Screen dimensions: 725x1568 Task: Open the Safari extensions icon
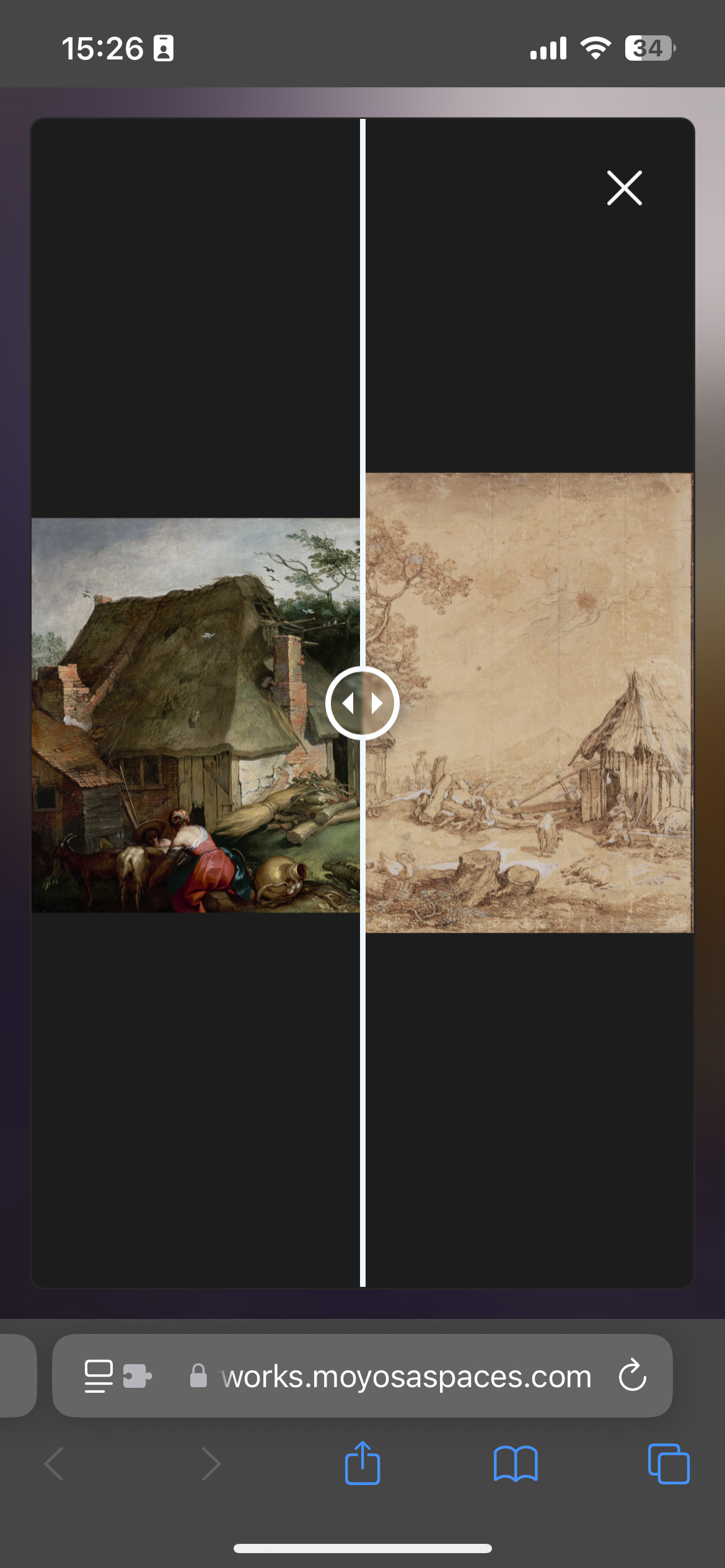(137, 1376)
